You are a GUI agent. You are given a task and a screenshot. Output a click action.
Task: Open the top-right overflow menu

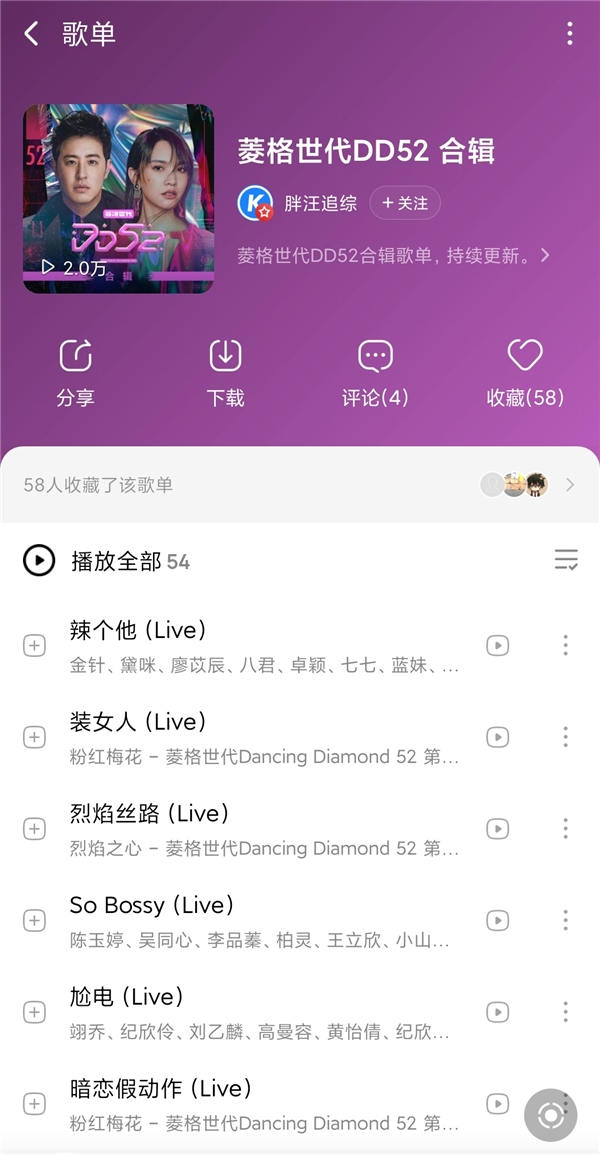570,34
